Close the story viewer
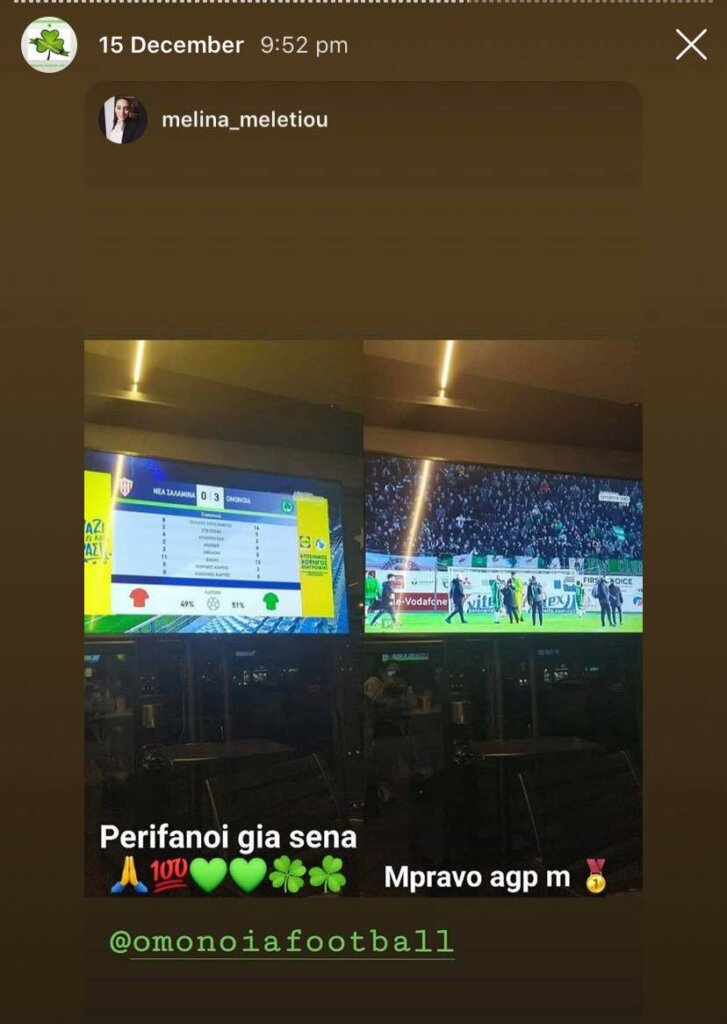The height and width of the screenshot is (1024, 727). (x=691, y=44)
